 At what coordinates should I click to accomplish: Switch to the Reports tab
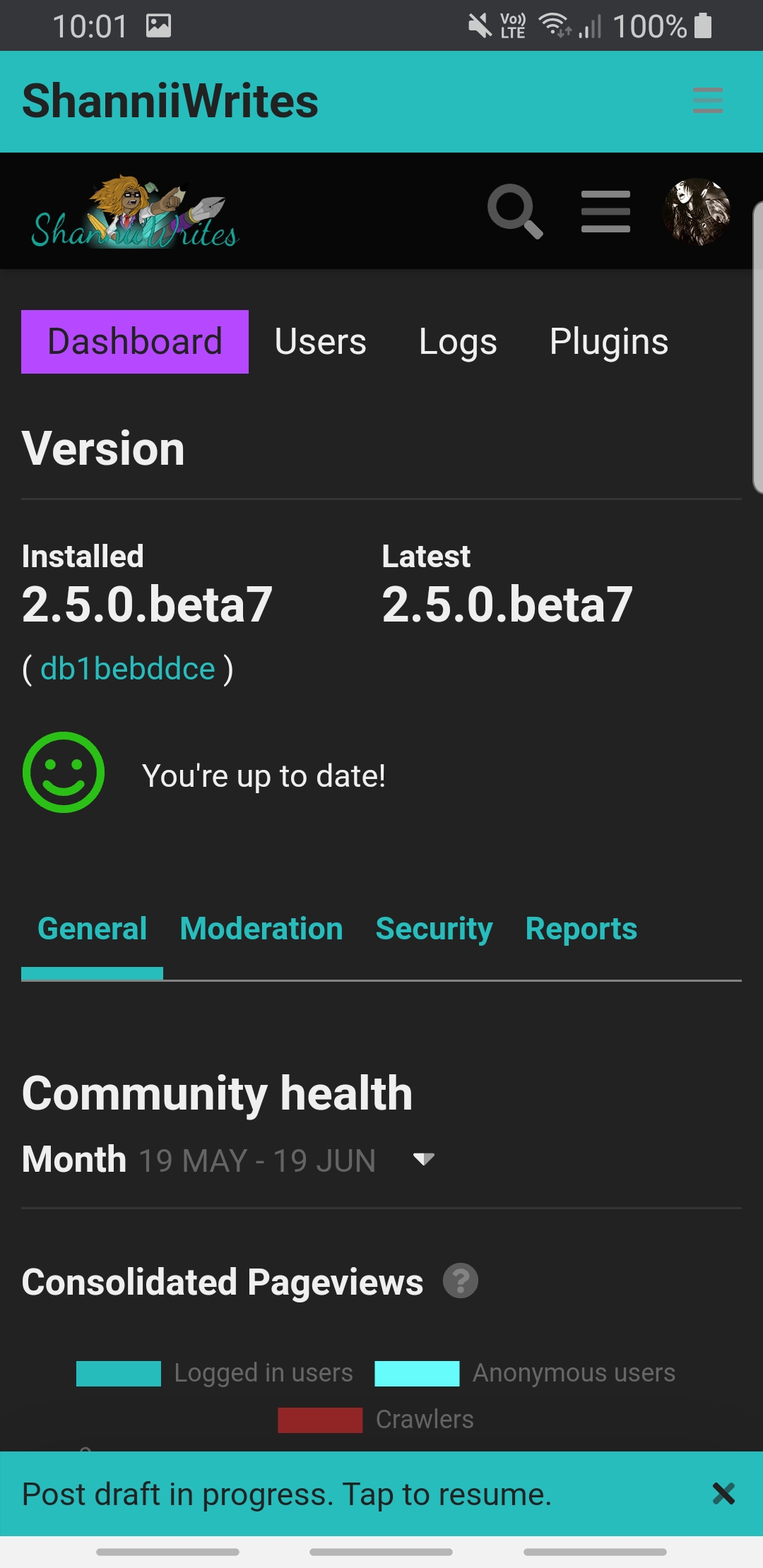pos(581,929)
